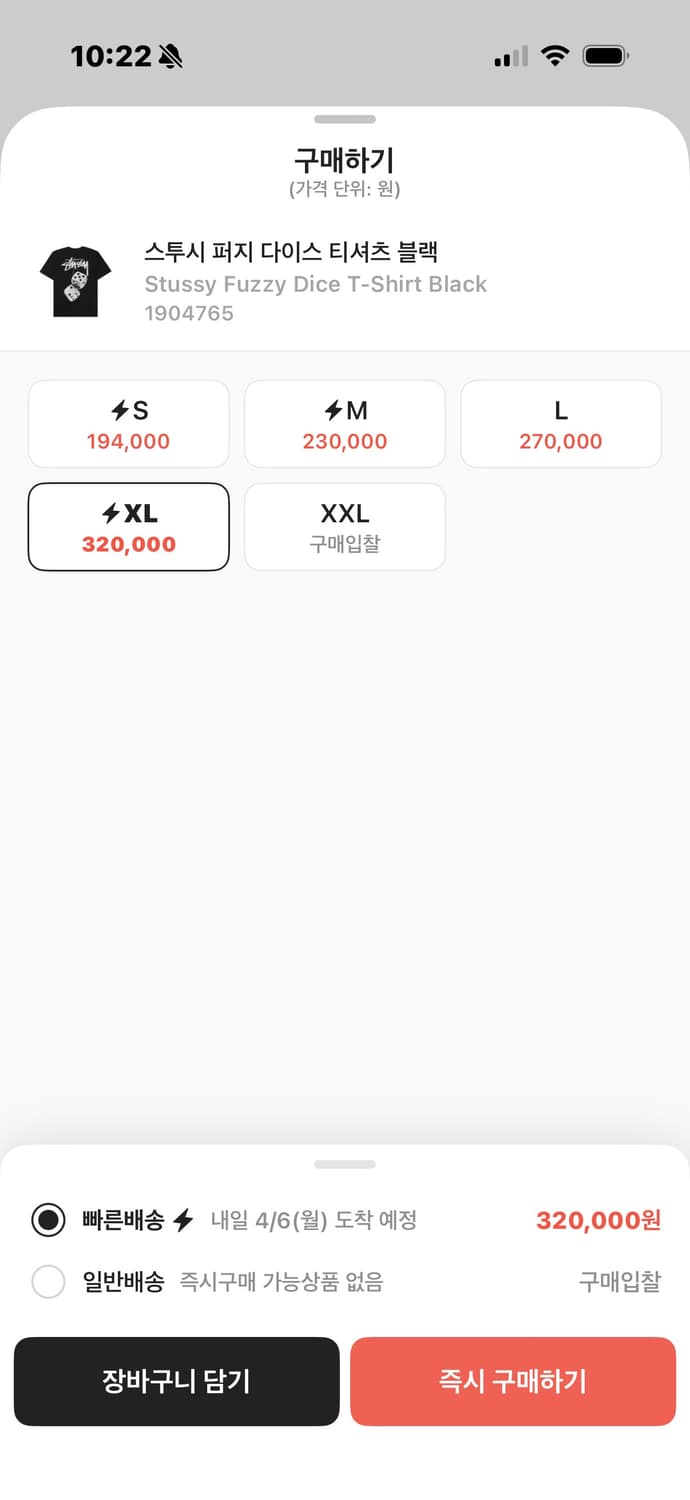Select the 빠른배송 delivery option
Image resolution: width=690 pixels, height=1500 pixels.
[x=48, y=1220]
